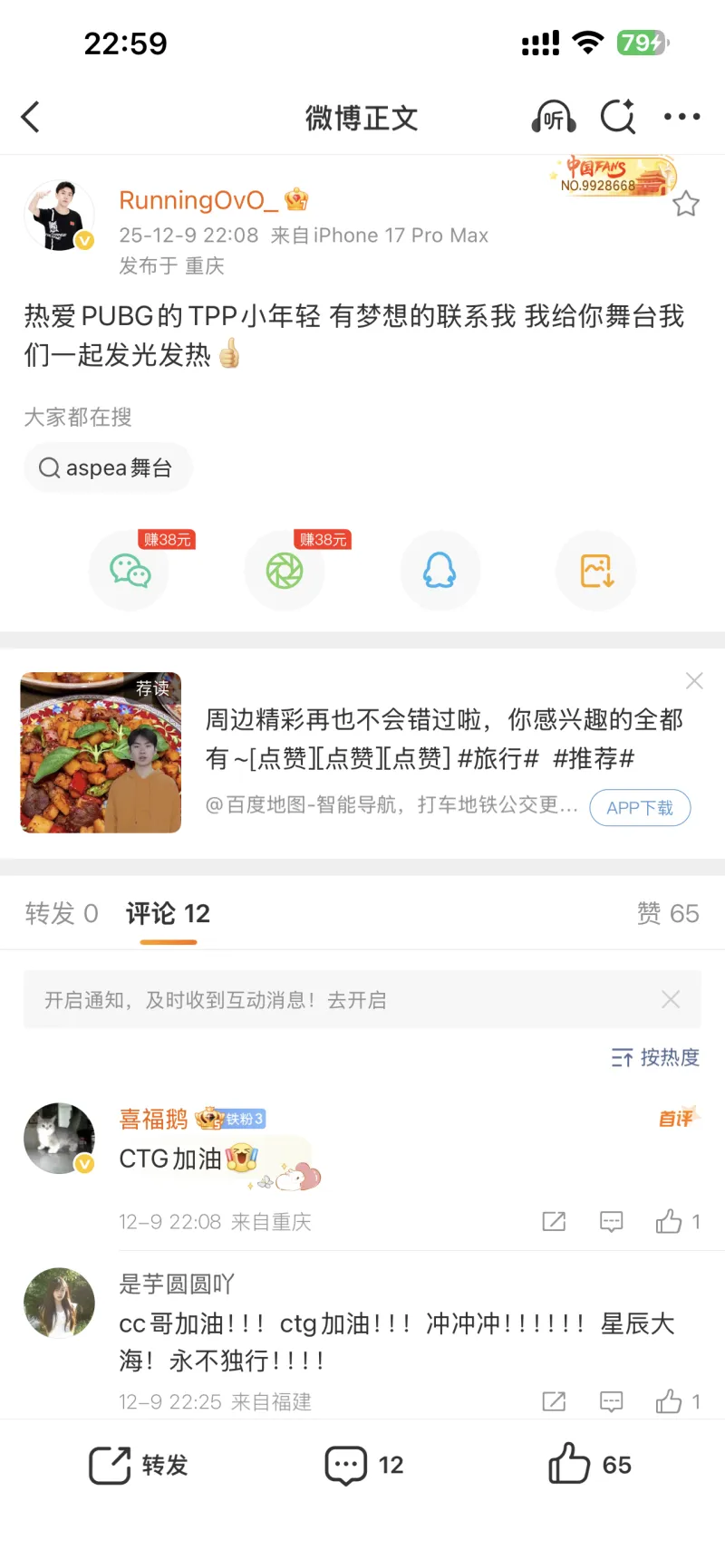Save the post as an image
Screen dimensions: 725x1568
tap(595, 572)
